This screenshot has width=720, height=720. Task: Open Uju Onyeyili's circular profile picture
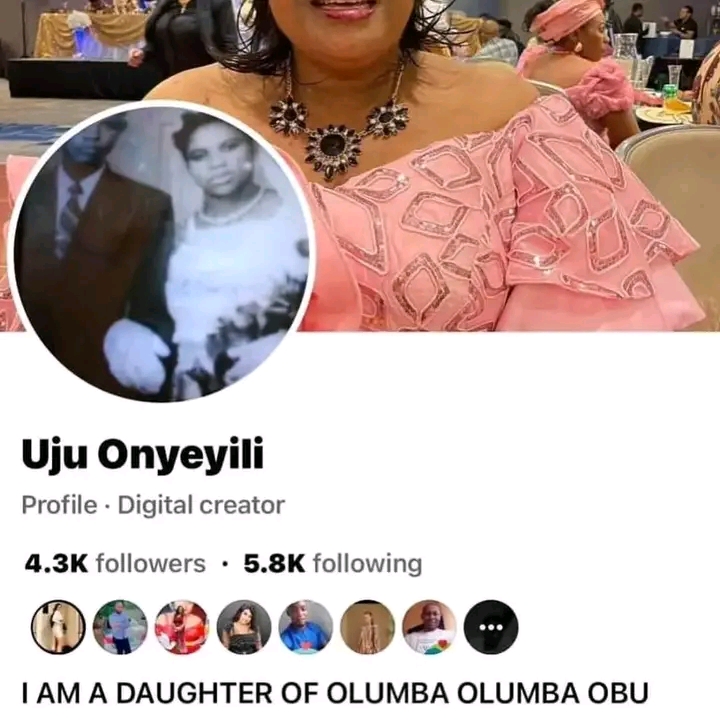coord(162,252)
